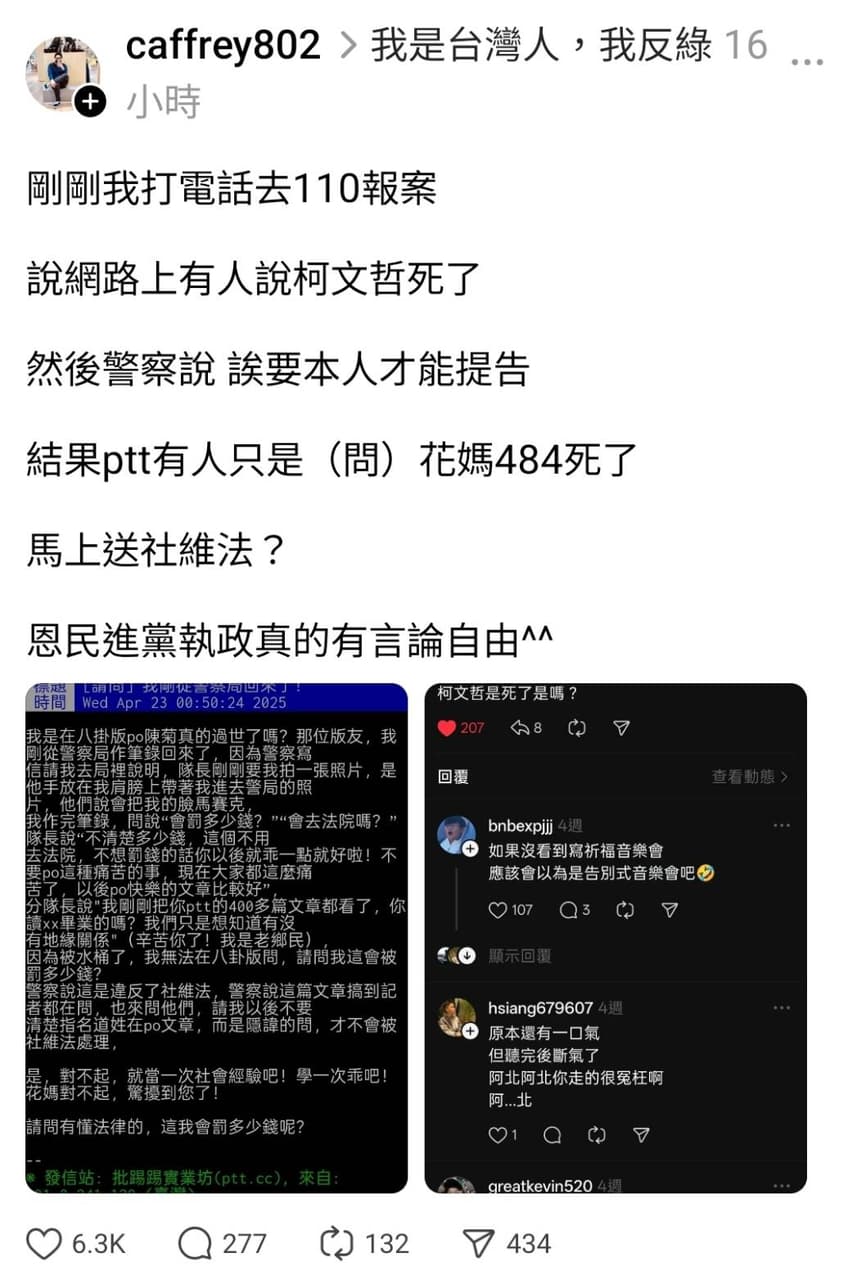Open the 我是台灣人，我反綠 topic
The image size is (857, 1279).
pos(541,45)
